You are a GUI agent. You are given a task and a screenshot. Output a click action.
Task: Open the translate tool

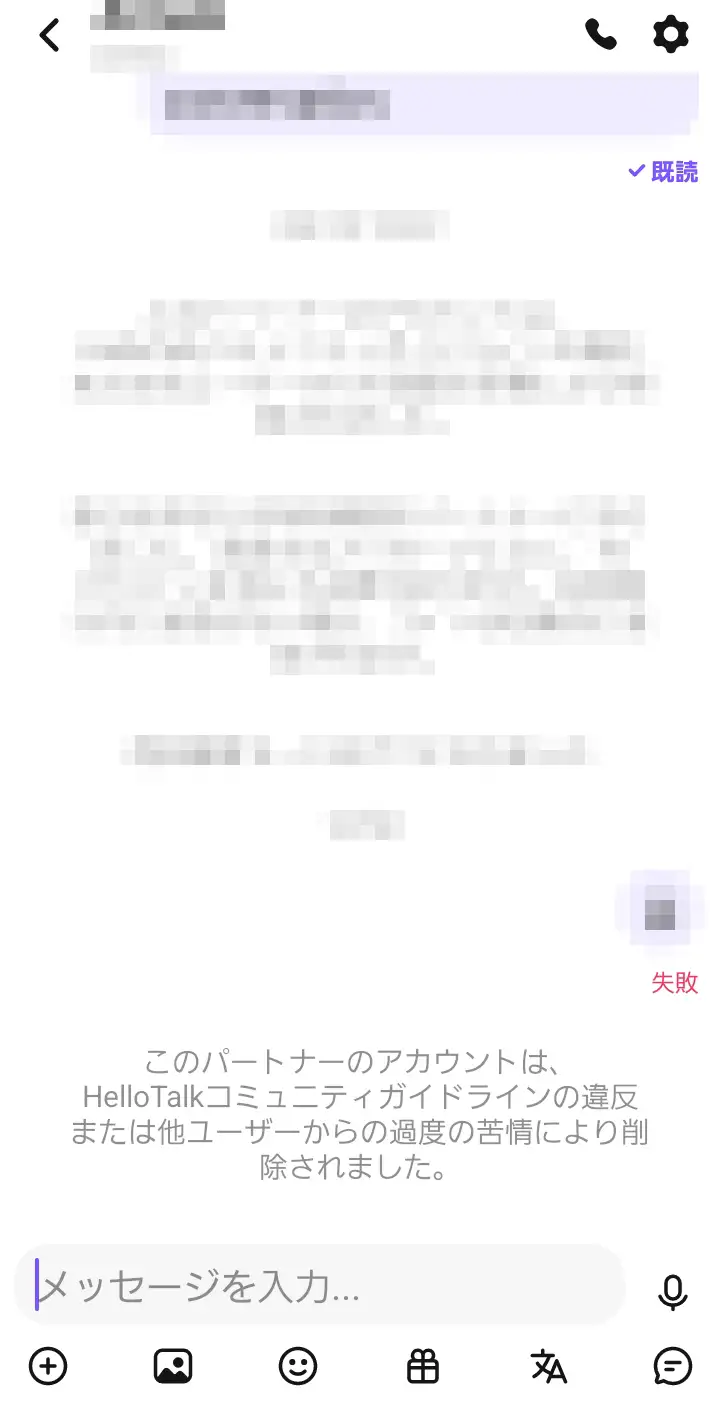point(548,1366)
